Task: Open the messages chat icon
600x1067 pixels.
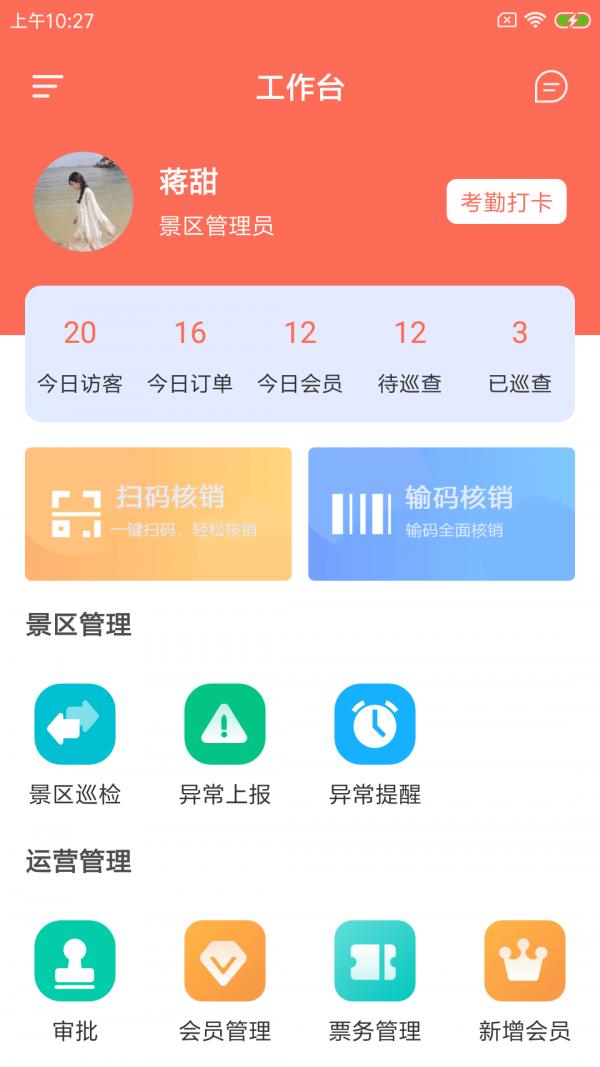Action: point(550,87)
